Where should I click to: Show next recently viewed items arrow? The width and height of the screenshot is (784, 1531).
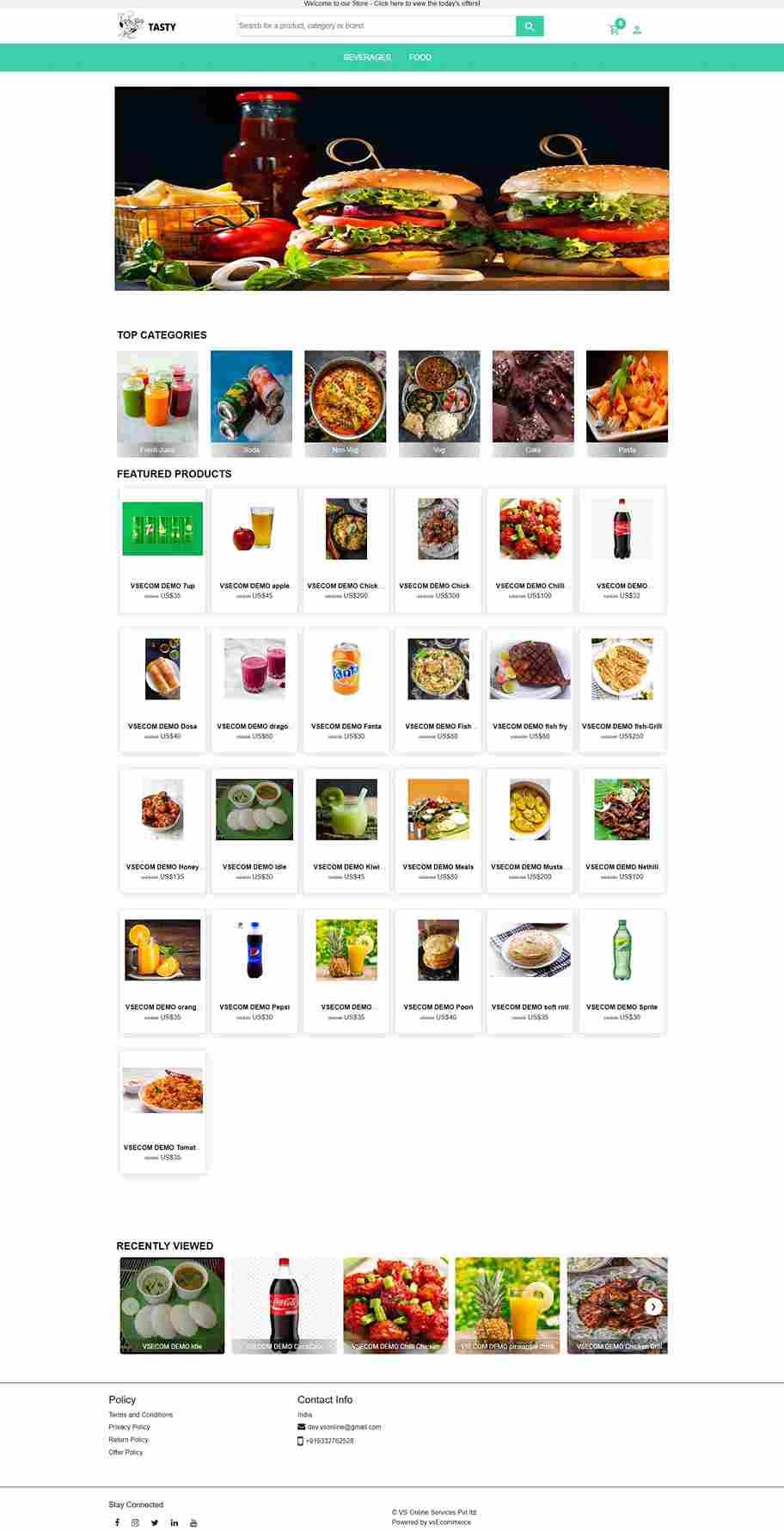point(653,1307)
